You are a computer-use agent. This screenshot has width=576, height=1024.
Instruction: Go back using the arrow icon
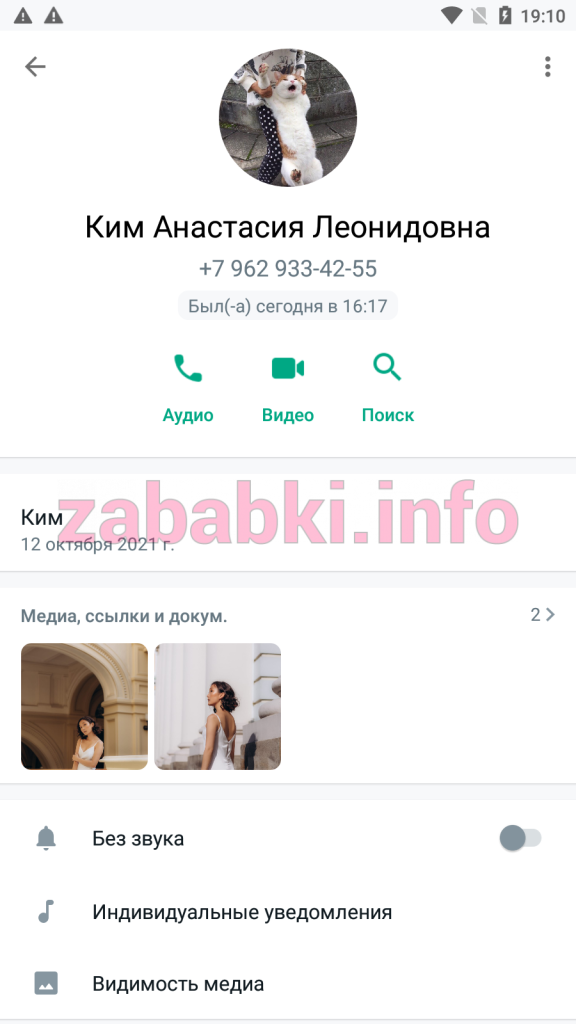coord(35,66)
